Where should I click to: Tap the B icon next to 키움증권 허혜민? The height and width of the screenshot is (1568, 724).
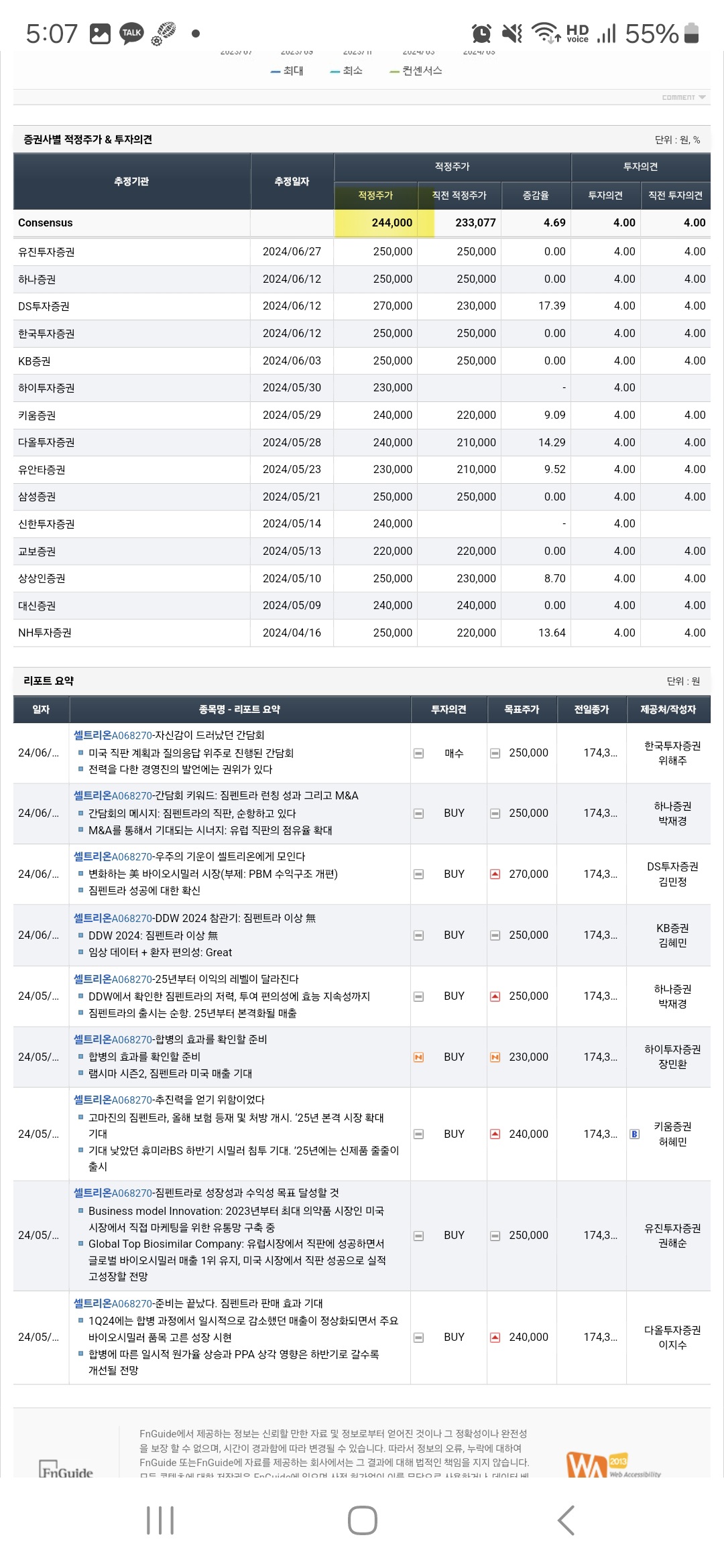point(634,1134)
